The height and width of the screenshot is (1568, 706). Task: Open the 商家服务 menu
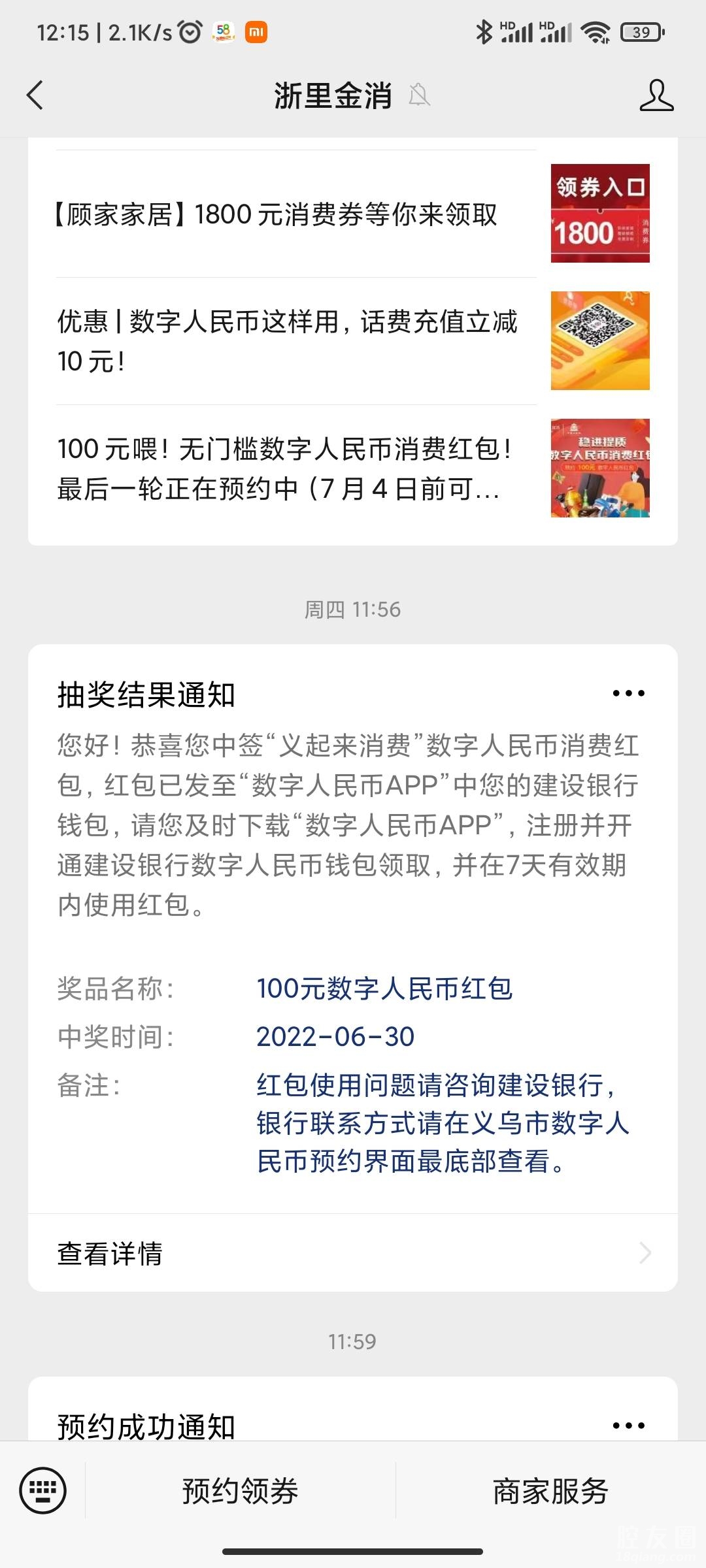tap(550, 1491)
